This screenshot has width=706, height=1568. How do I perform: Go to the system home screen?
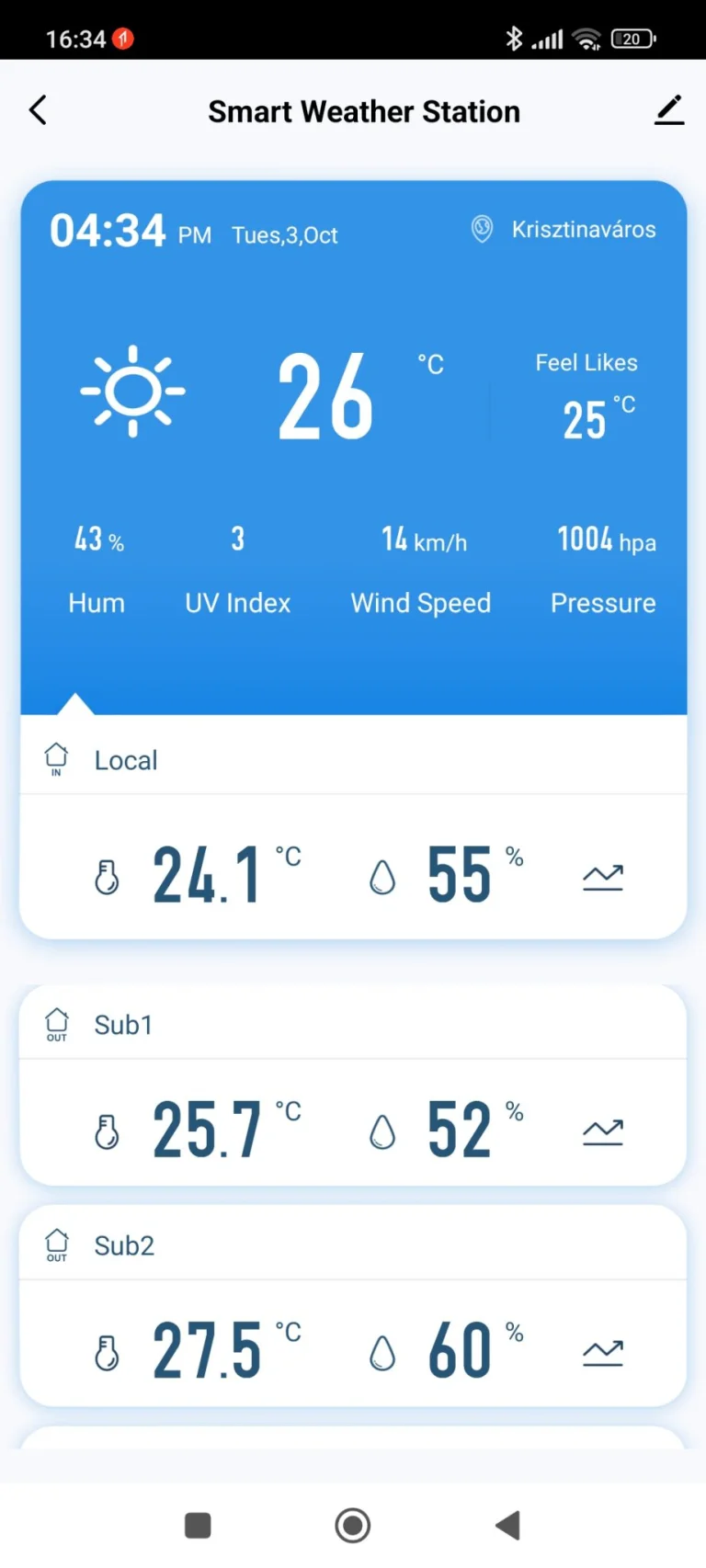click(353, 1525)
